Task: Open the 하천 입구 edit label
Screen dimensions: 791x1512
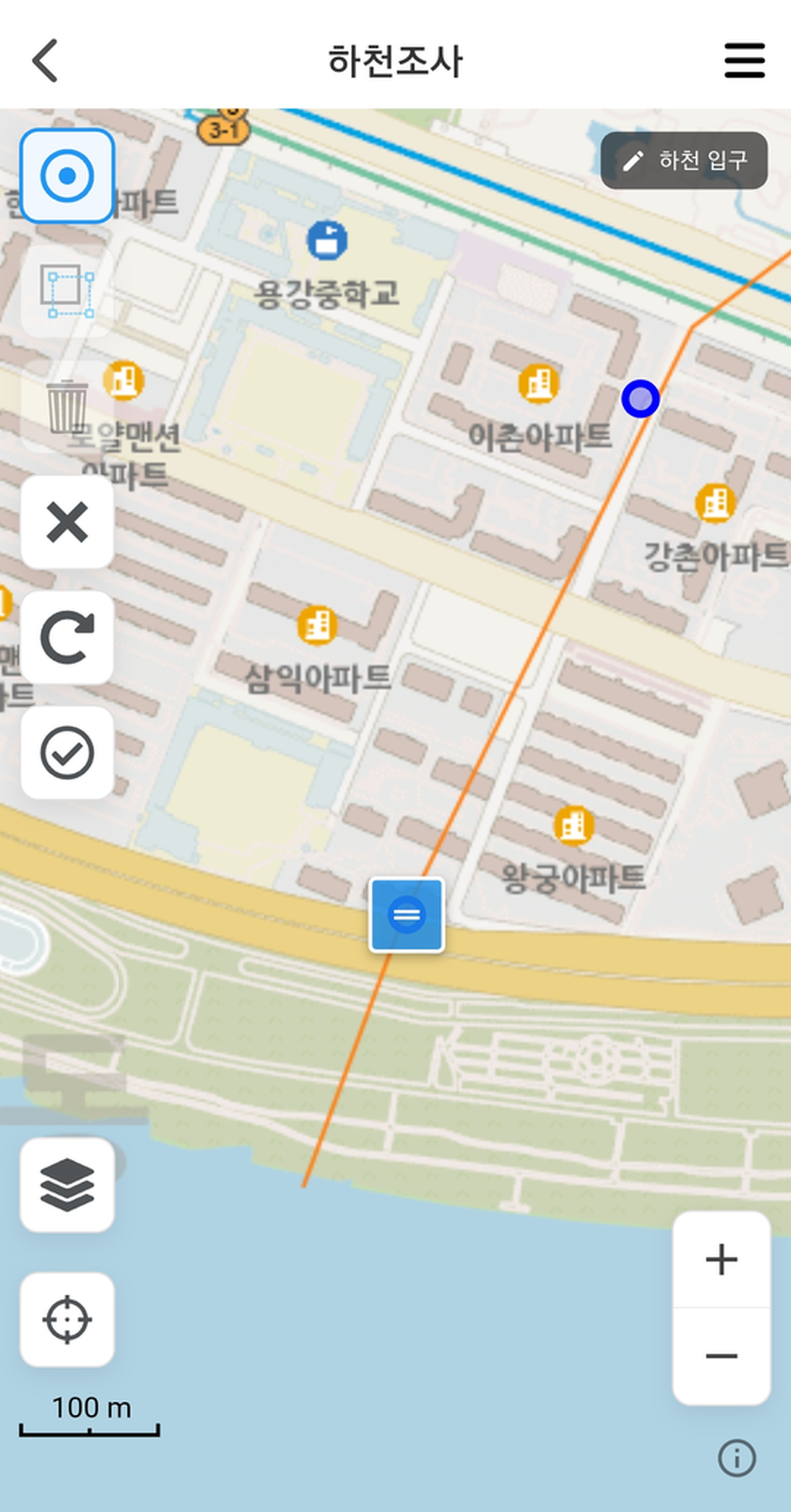Action: click(683, 160)
